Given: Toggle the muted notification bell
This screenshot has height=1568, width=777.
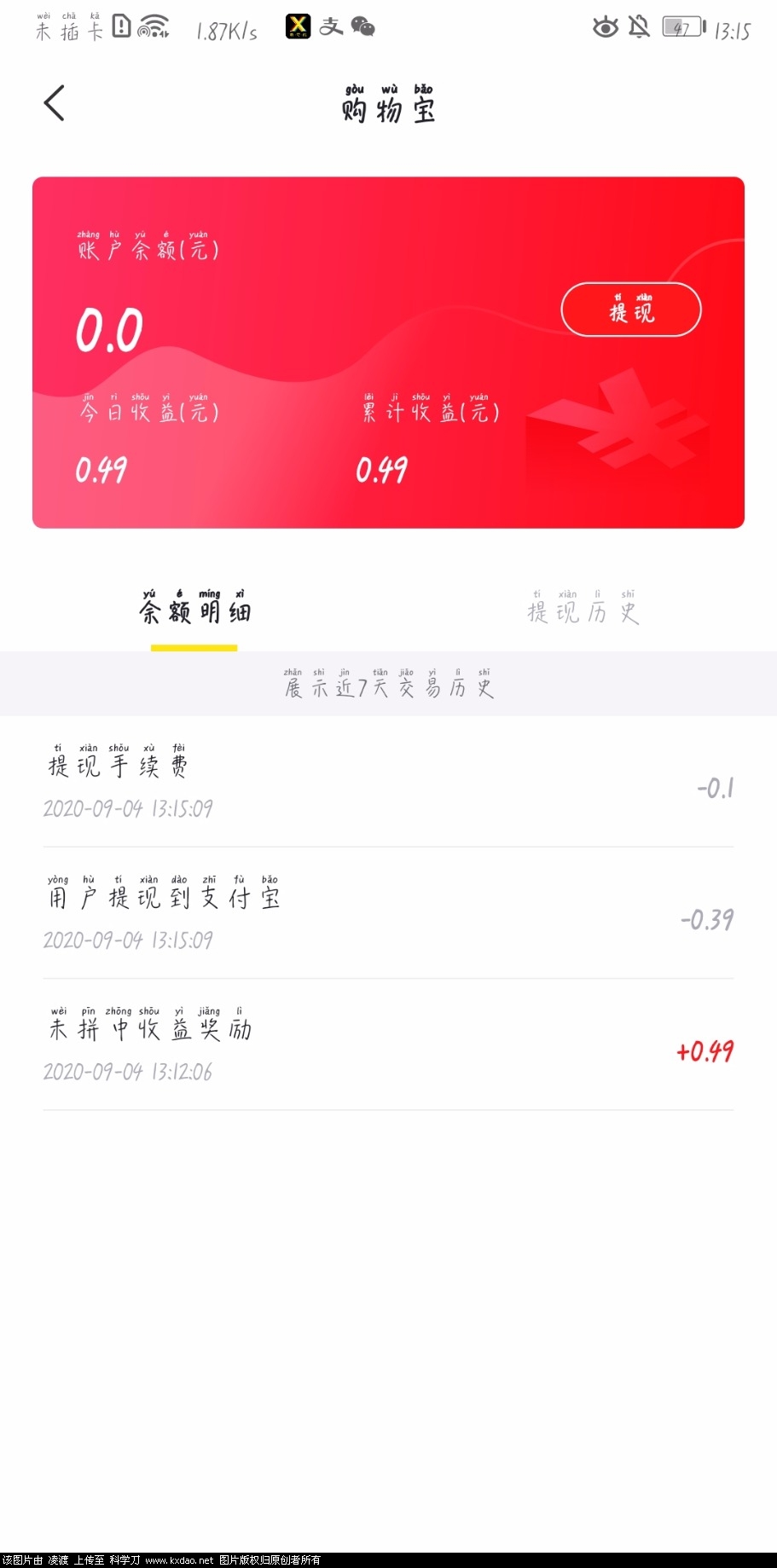Looking at the screenshot, I should coord(638,27).
